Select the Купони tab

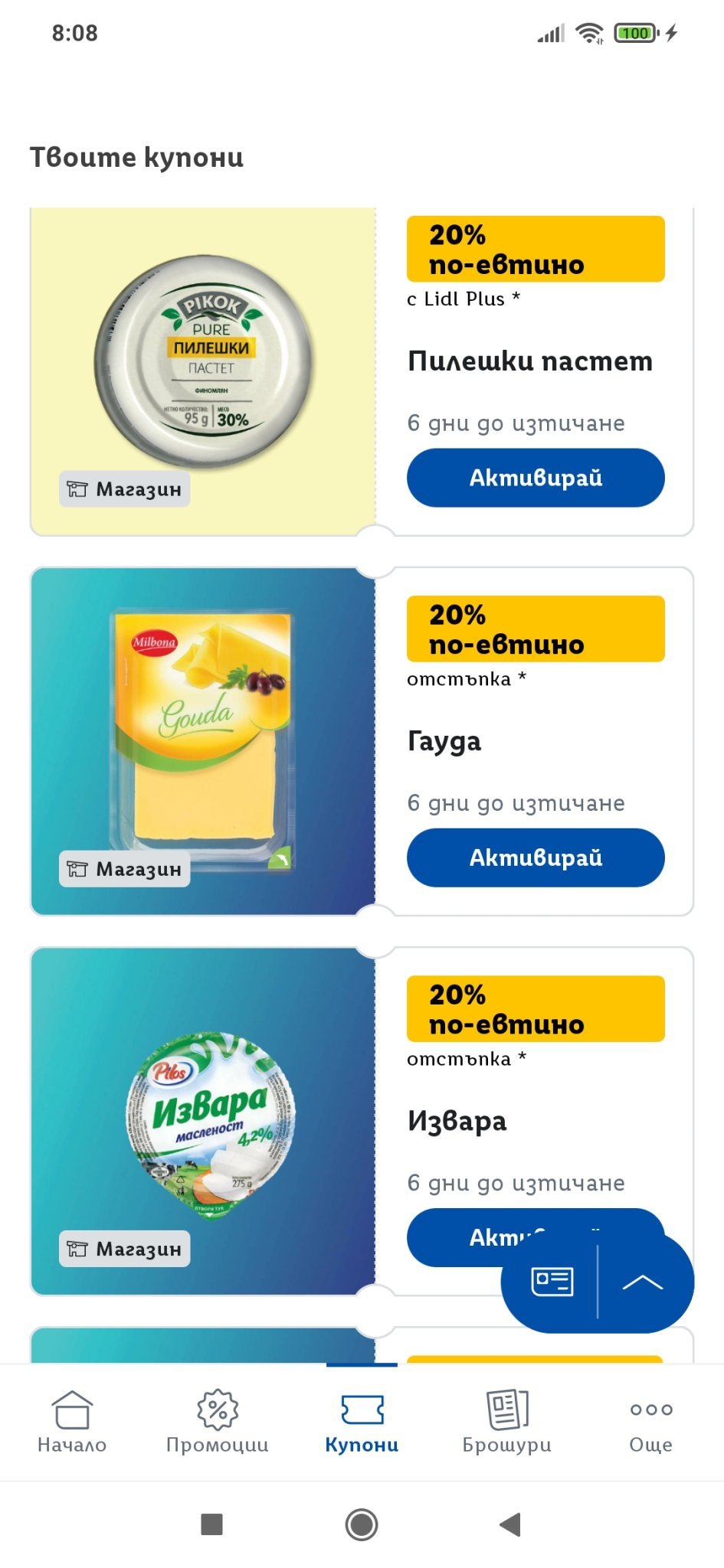point(362,1421)
